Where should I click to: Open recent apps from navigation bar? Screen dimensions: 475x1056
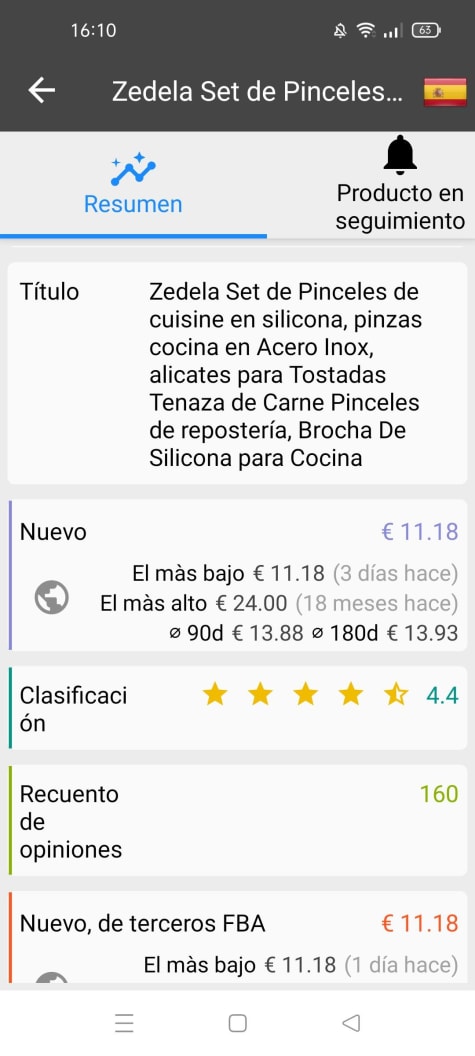[x=124, y=1023]
